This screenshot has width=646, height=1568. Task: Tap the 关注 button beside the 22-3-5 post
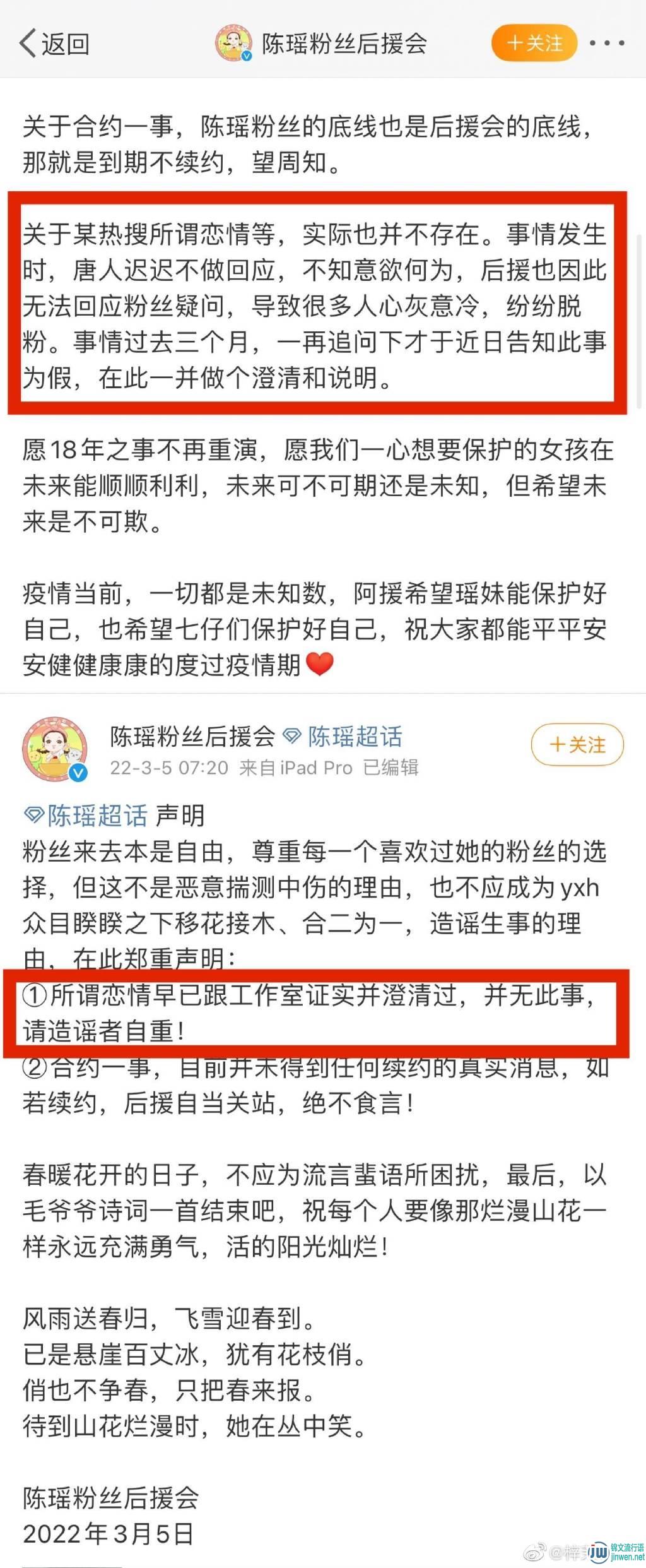click(577, 744)
